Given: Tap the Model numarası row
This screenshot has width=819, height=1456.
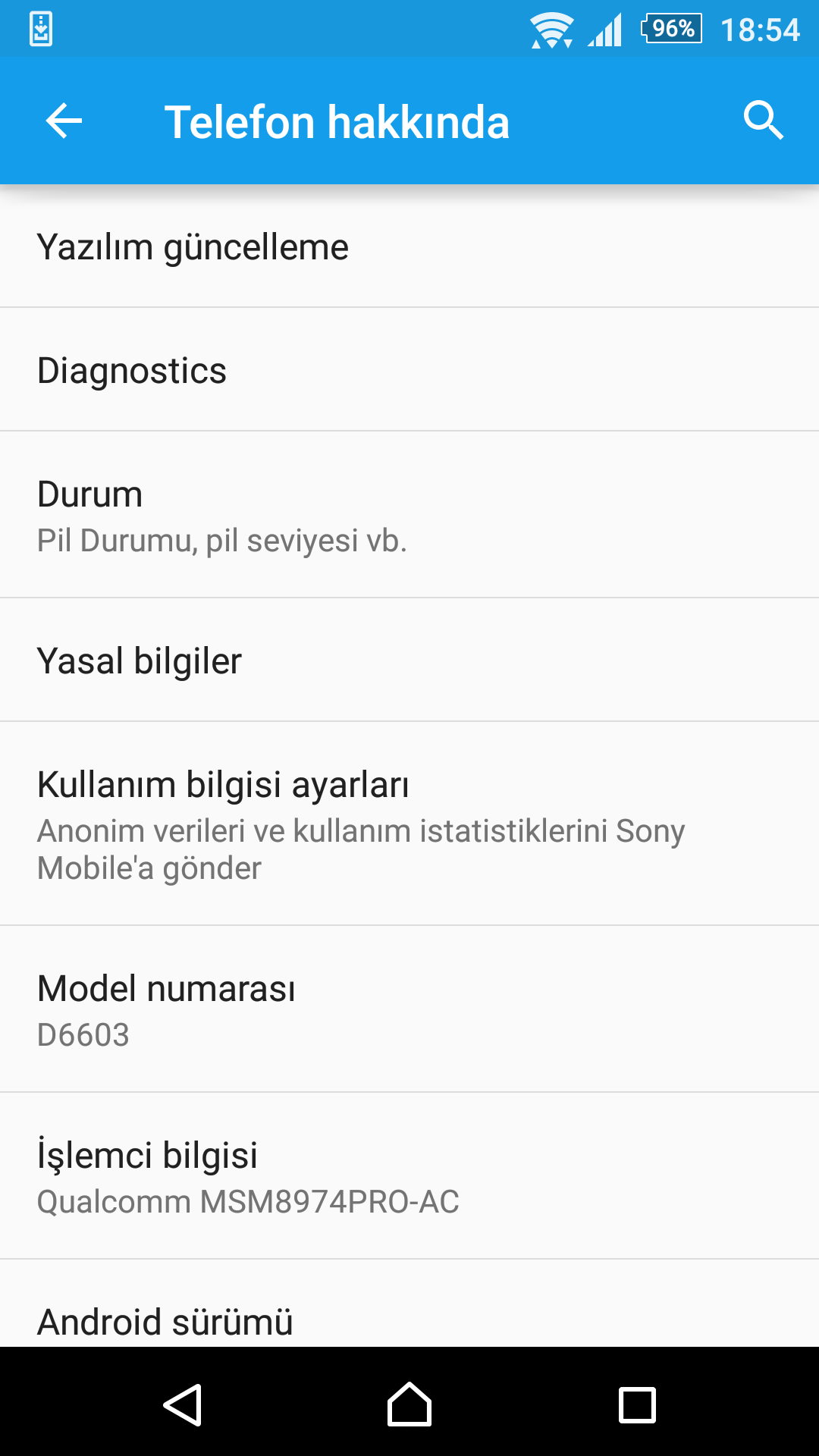Looking at the screenshot, I should click(x=409, y=1009).
